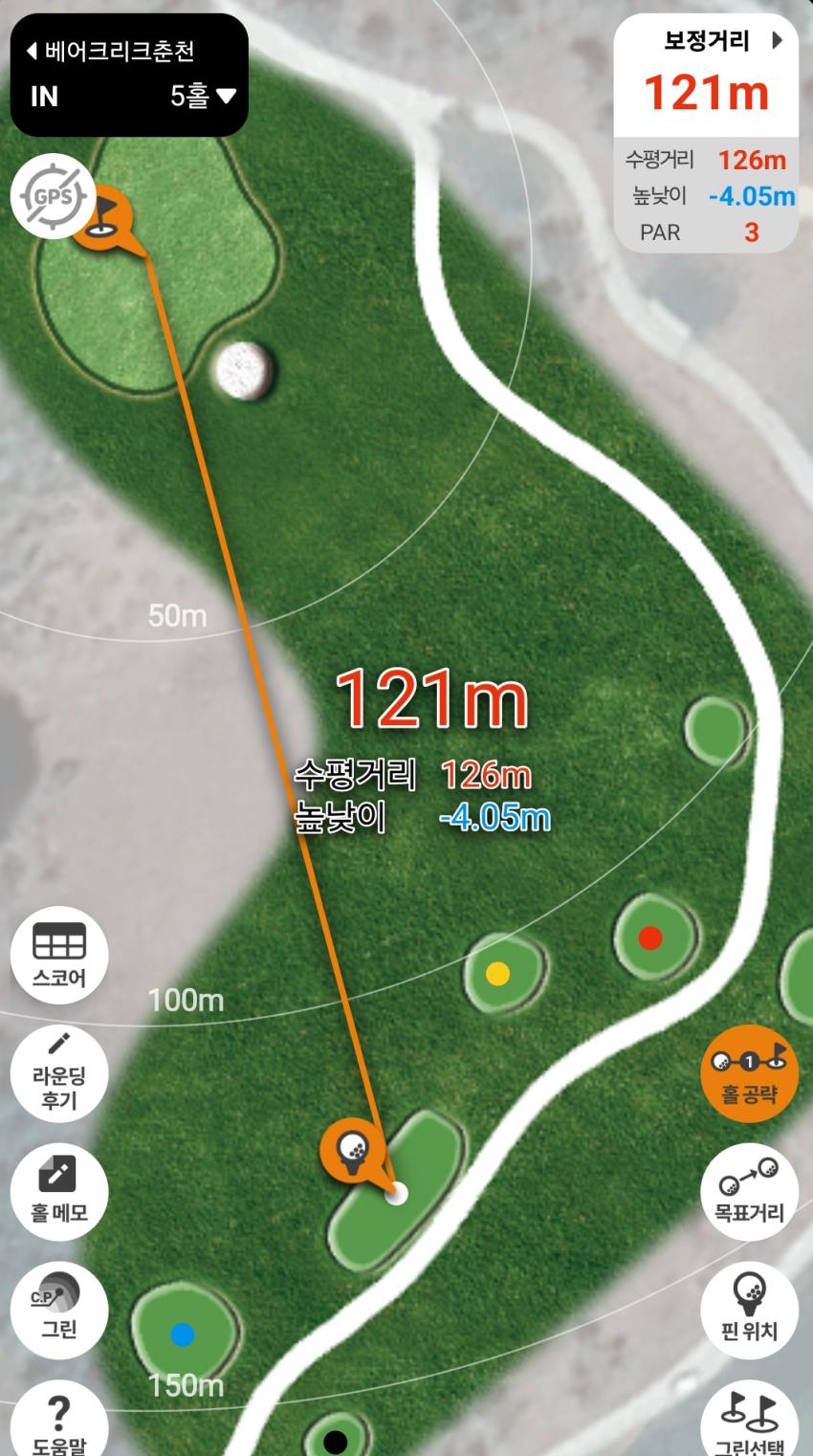Select the red tee marker
813x1456 pixels.
(x=650, y=938)
